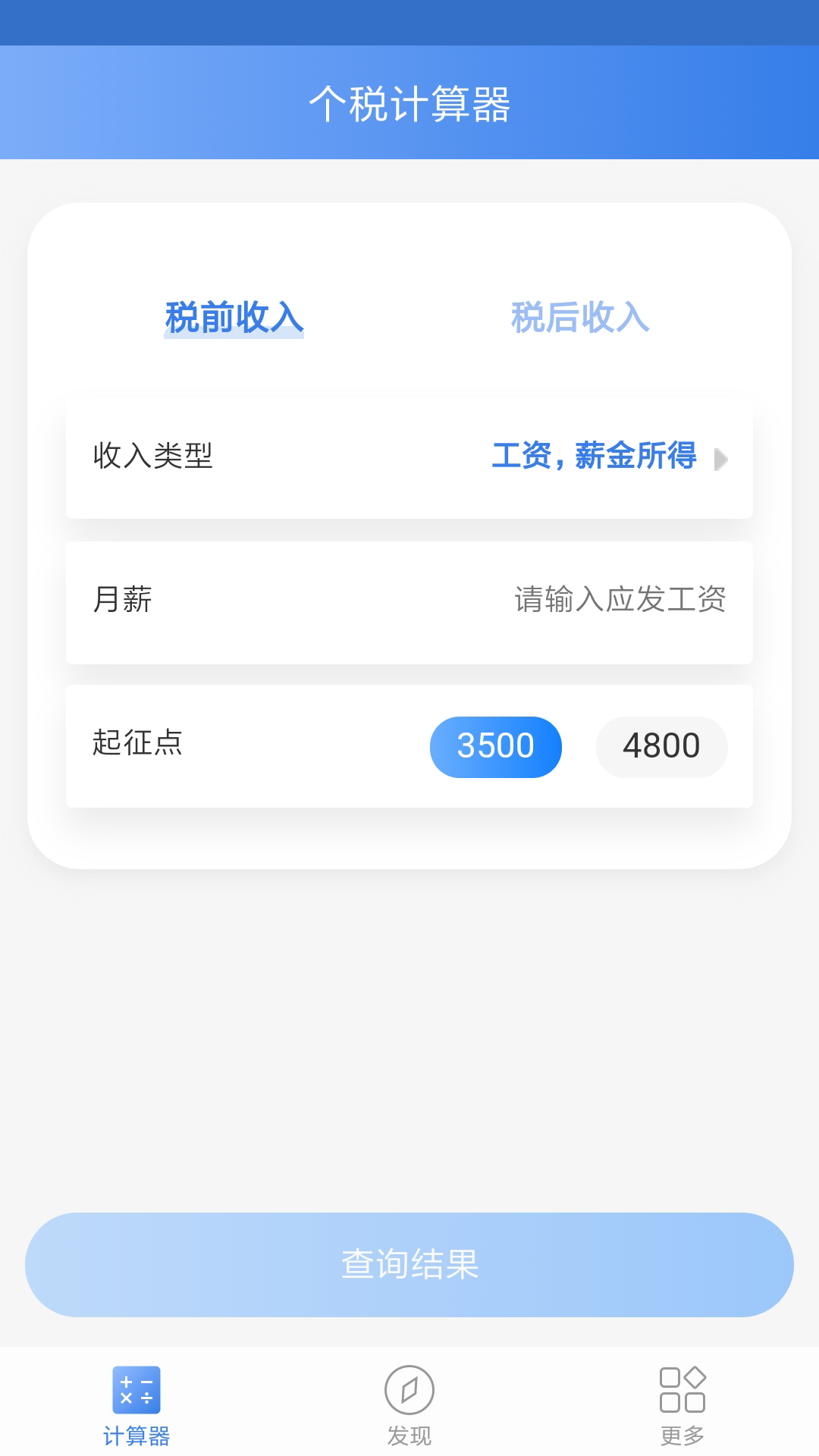
Task: Choose the 4800 tax threshold
Action: (x=661, y=746)
